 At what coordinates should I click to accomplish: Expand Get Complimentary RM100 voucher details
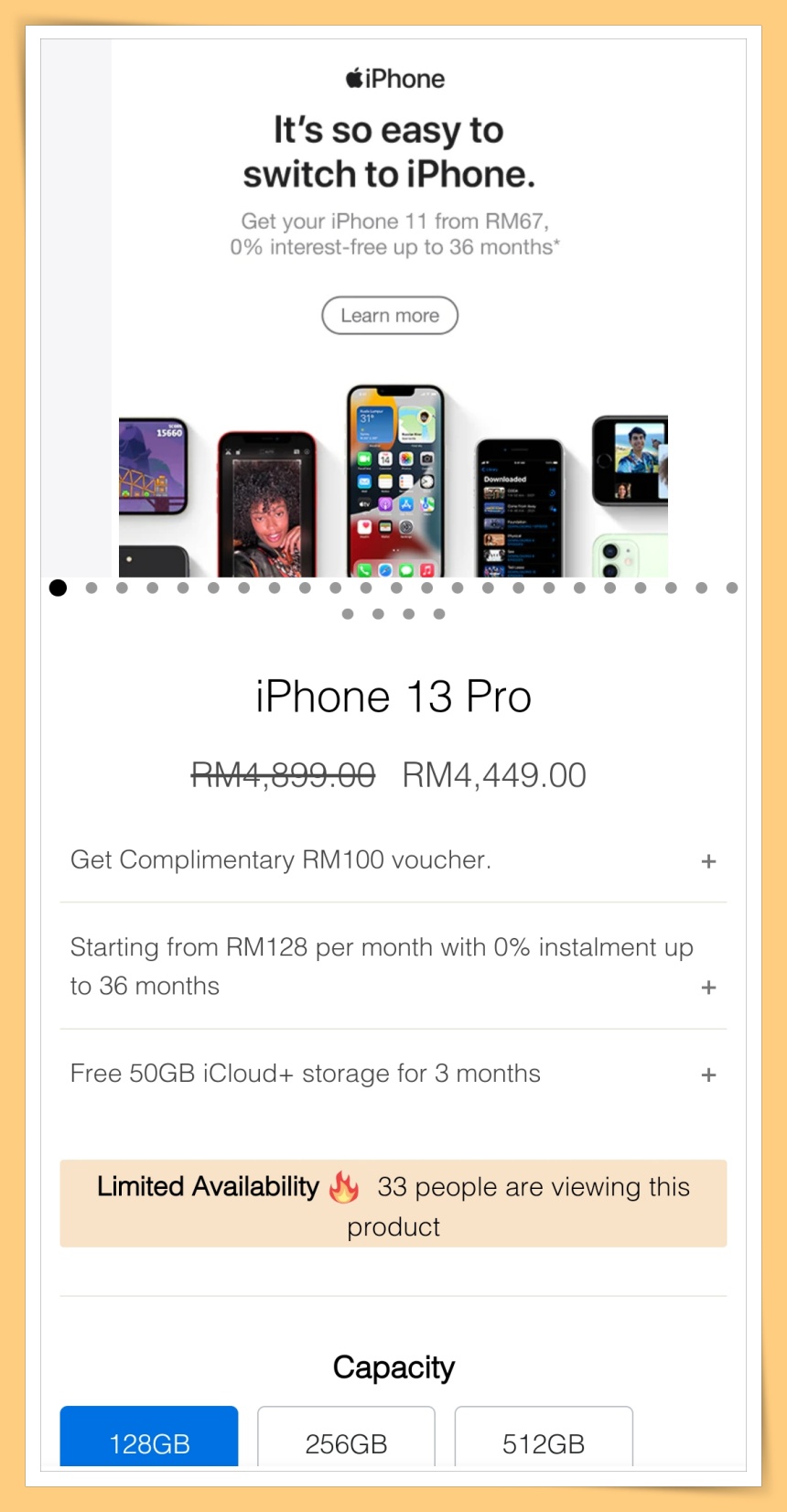pyautogui.click(x=708, y=861)
